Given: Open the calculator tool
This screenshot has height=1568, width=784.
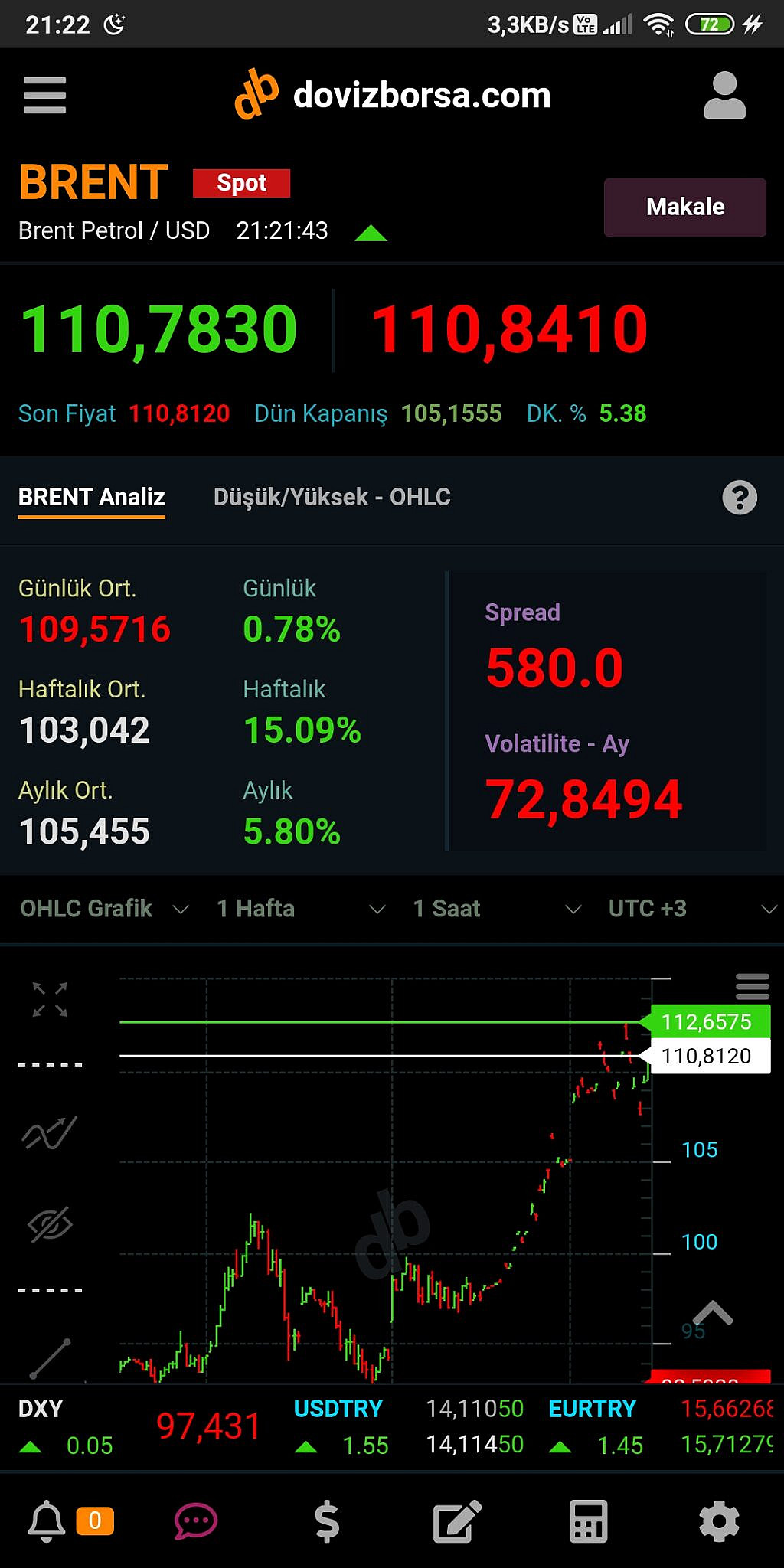Looking at the screenshot, I should click(x=588, y=1521).
